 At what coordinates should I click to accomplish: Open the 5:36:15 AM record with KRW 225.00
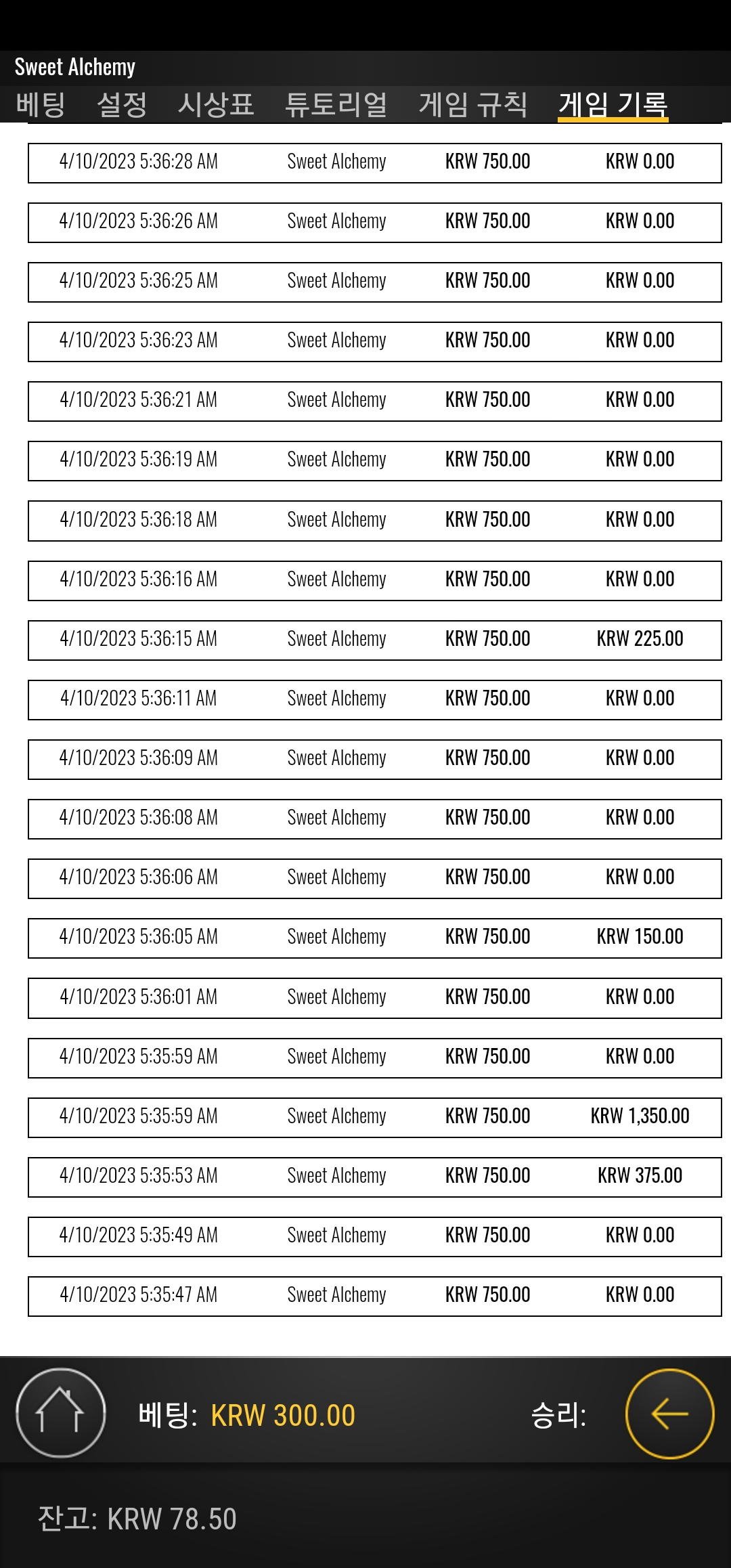[375, 640]
